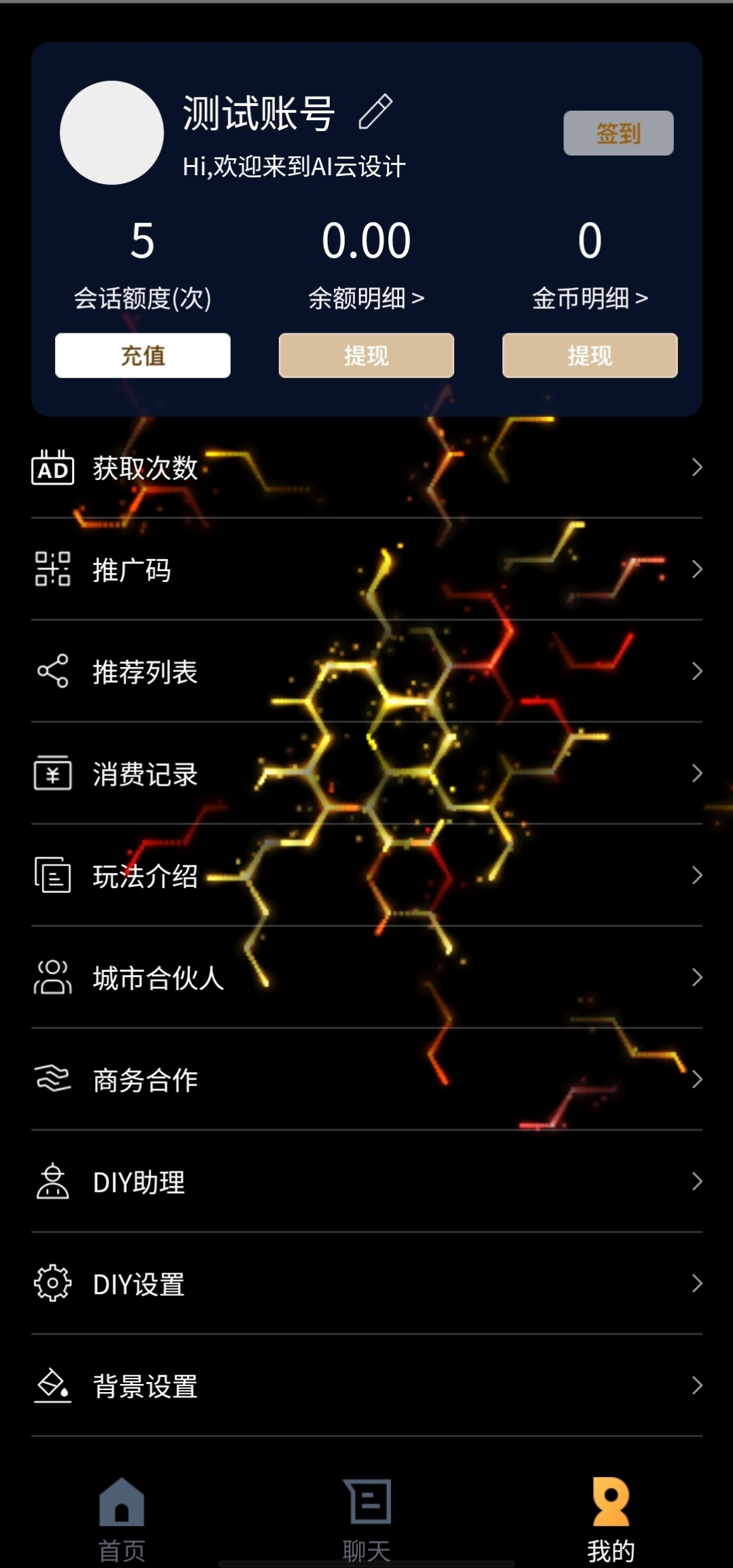Viewport: 733px width, 1568px height.
Task: Select the people icon for 城市合伙人
Action: click(x=52, y=978)
